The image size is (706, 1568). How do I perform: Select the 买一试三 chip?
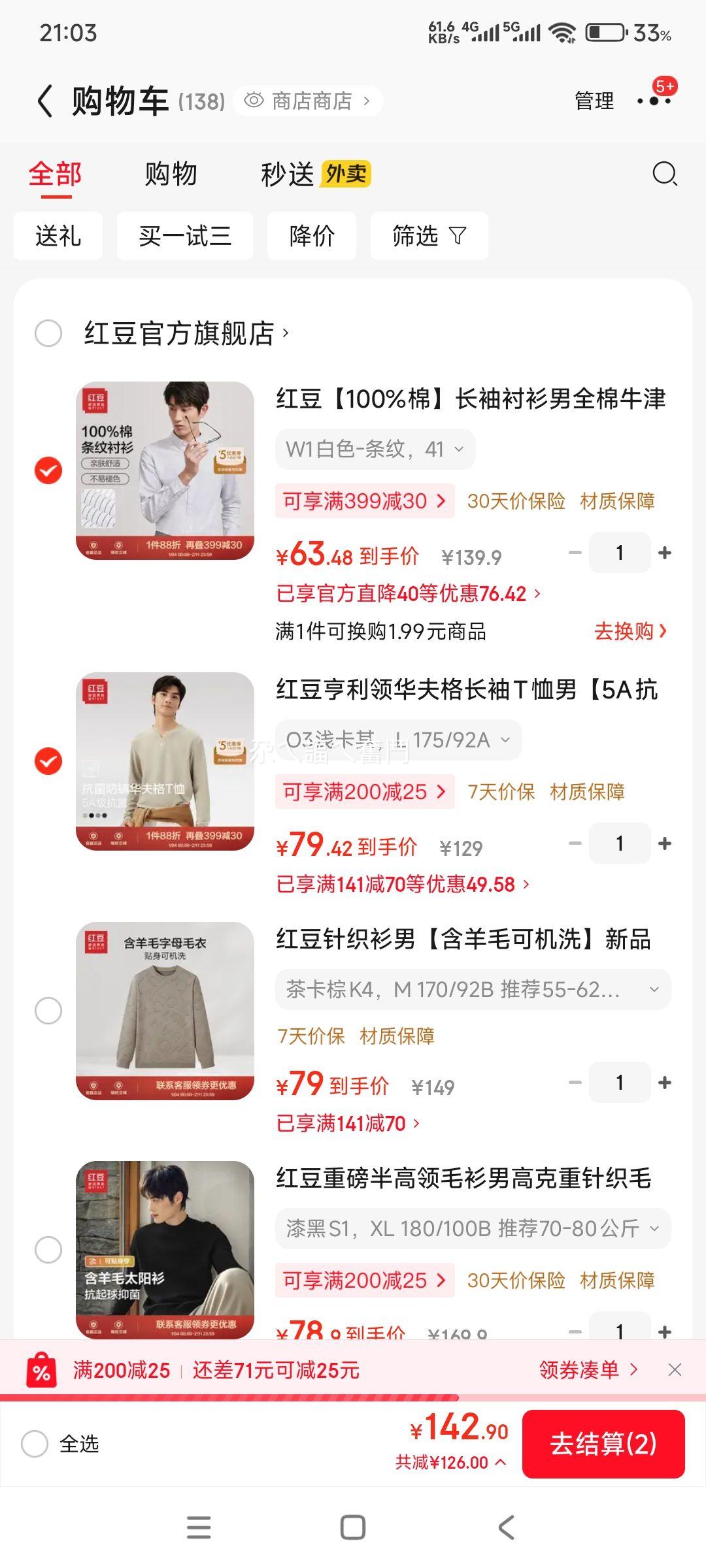[185, 236]
